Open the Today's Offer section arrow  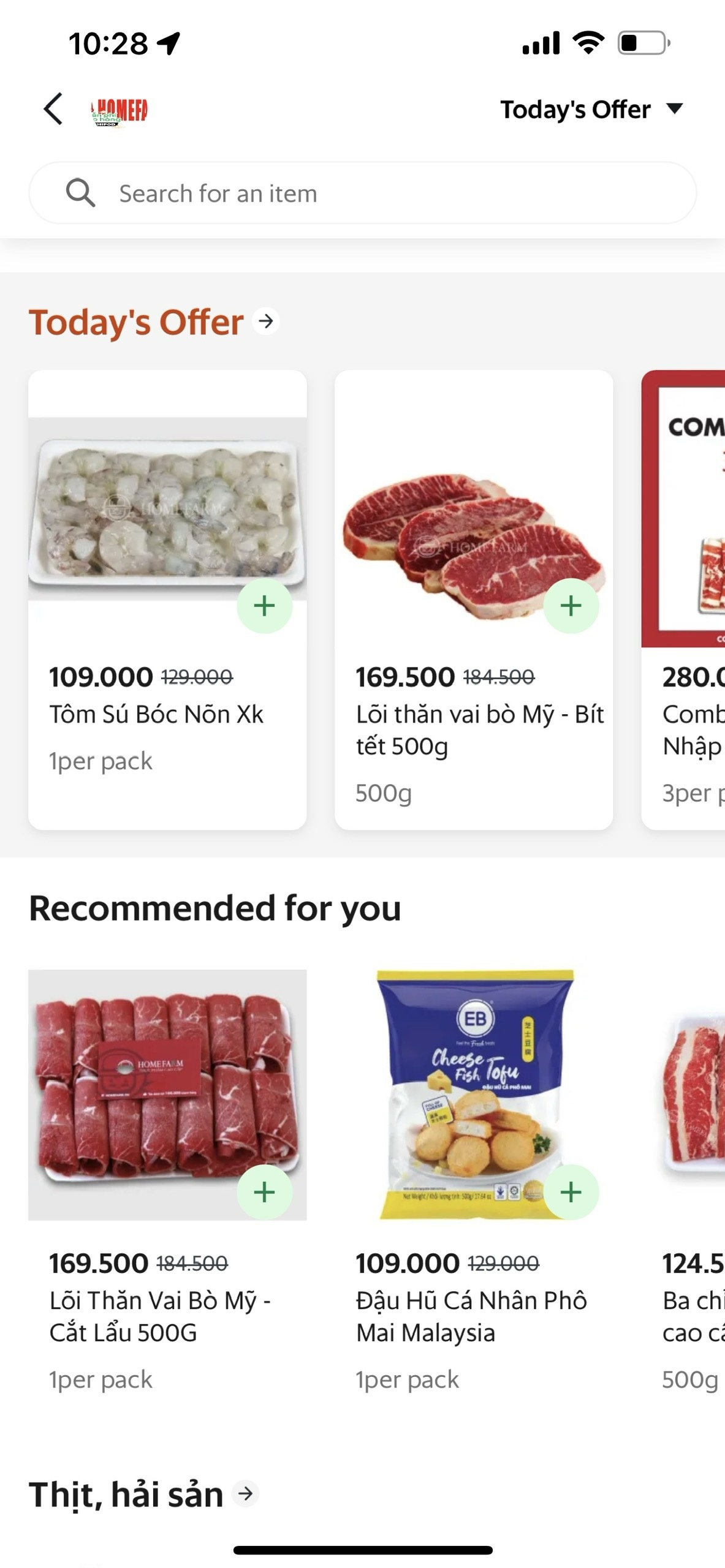(x=266, y=321)
